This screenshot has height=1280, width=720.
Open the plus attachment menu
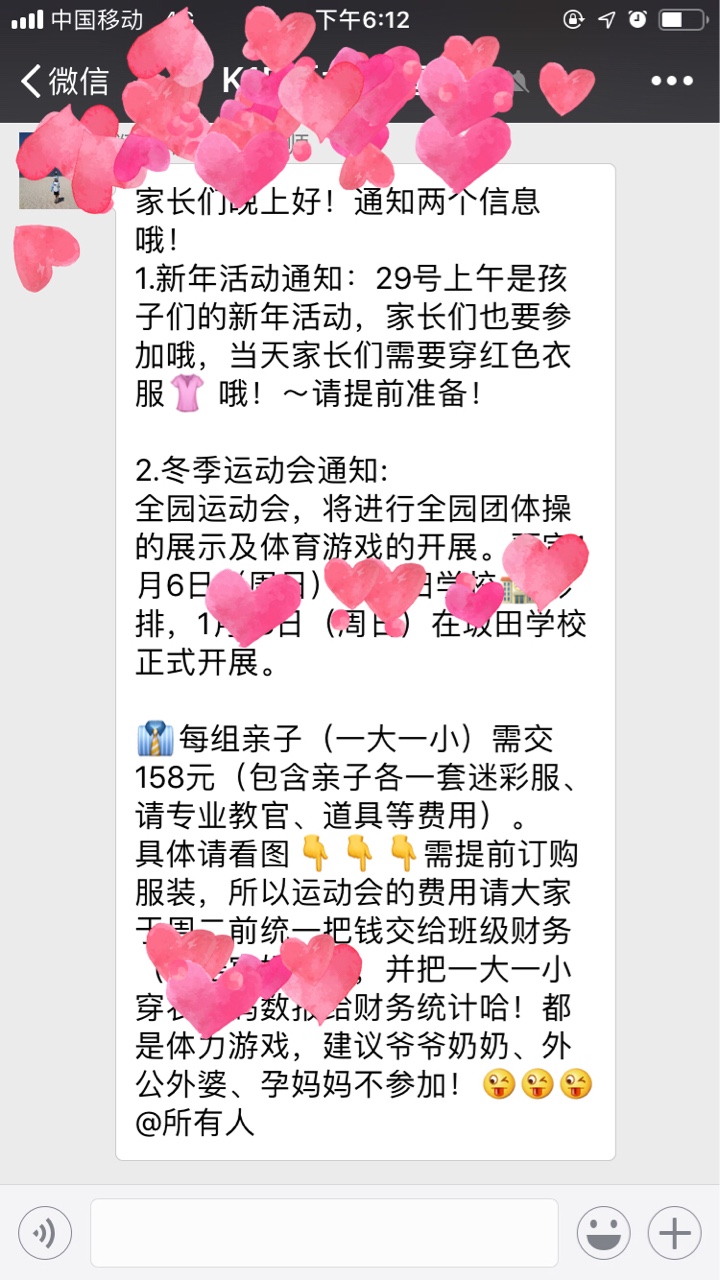674,1232
